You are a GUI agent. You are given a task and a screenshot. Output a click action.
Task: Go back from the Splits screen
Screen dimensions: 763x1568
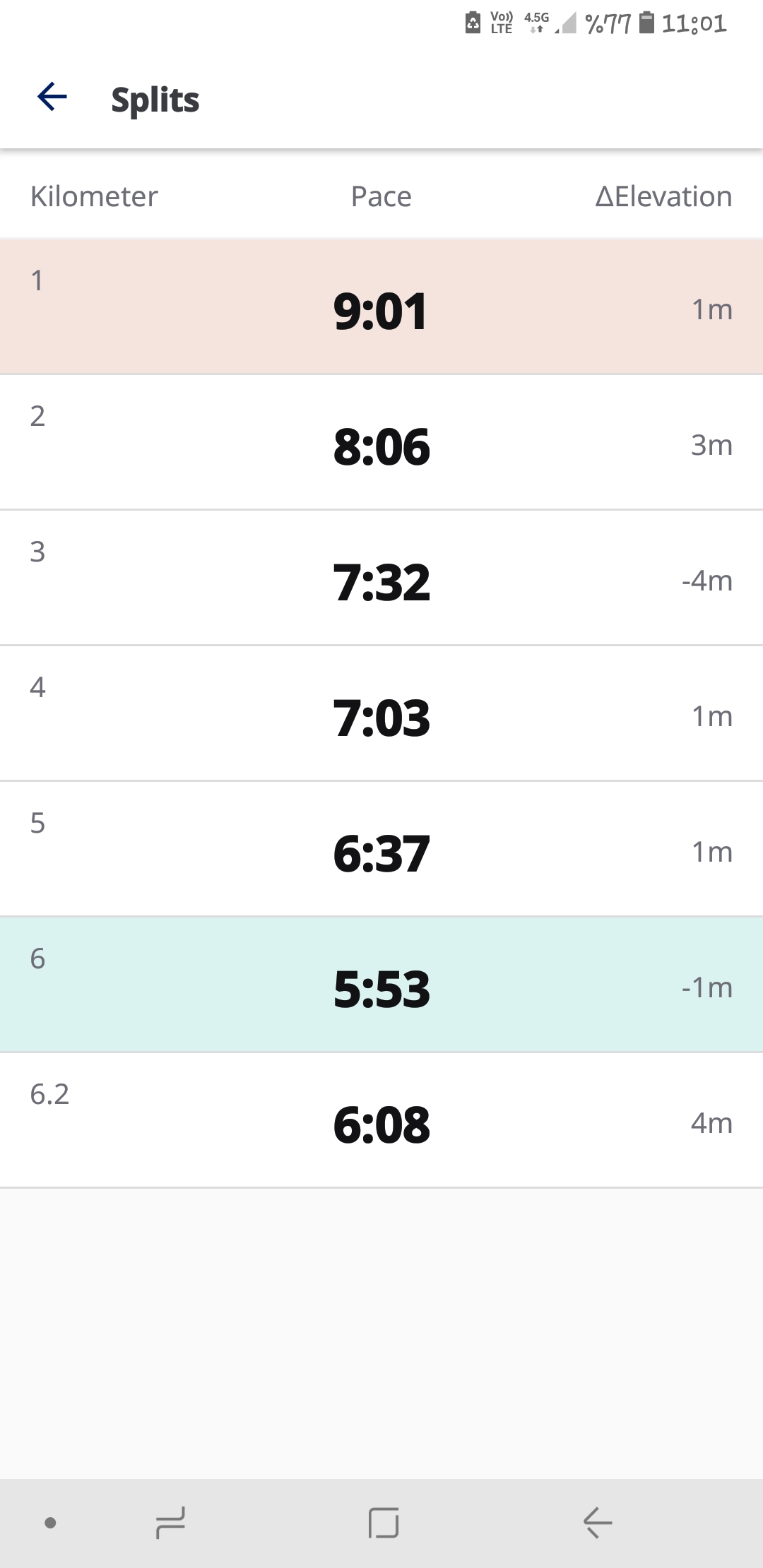tap(52, 97)
